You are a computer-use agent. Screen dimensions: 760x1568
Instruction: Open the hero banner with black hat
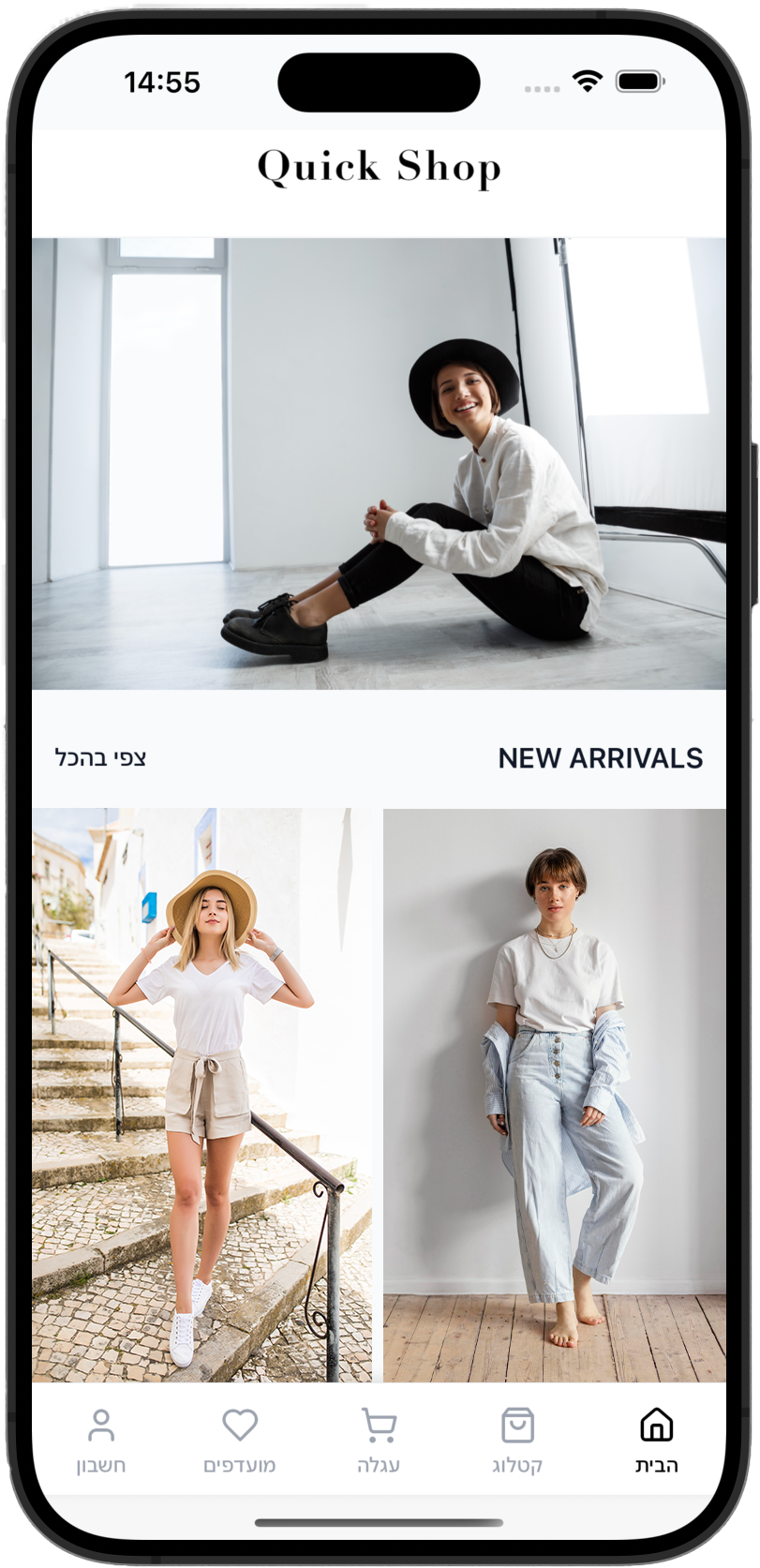[379, 463]
